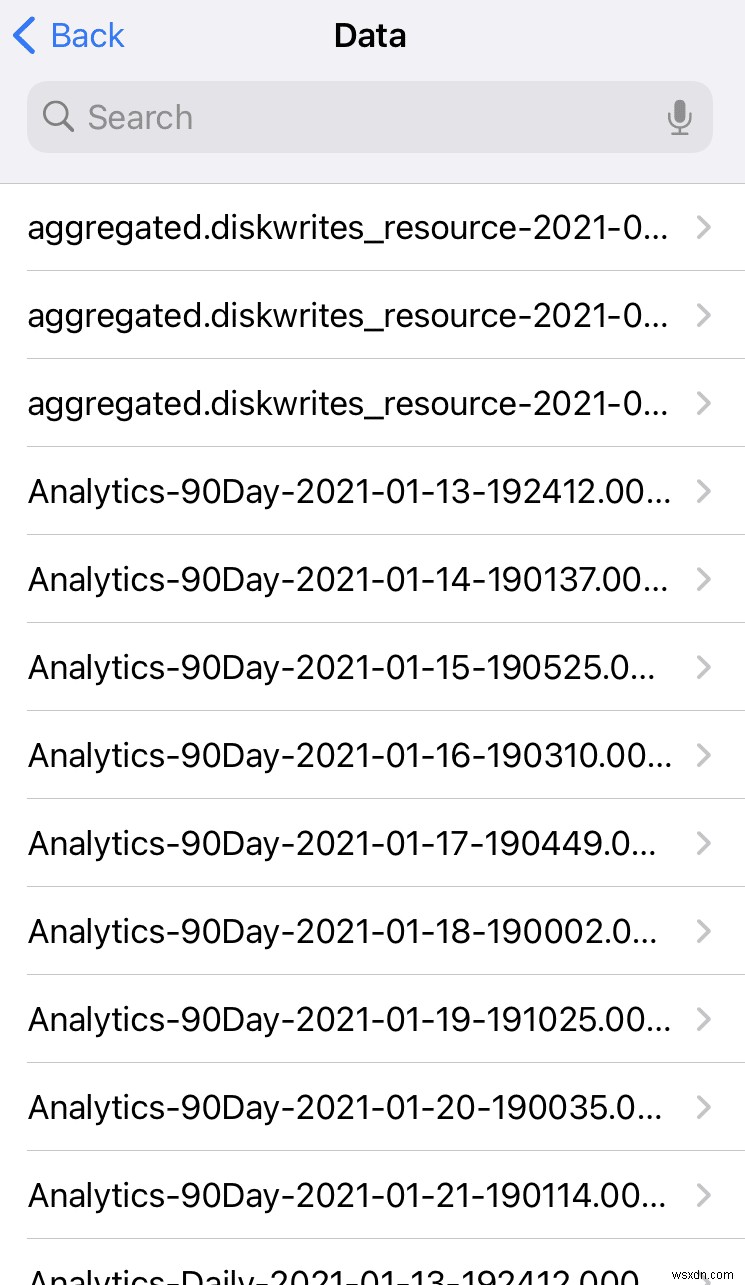The image size is (745, 1285).
Task: Tap the back chevron arrow icon
Action: (x=24, y=35)
